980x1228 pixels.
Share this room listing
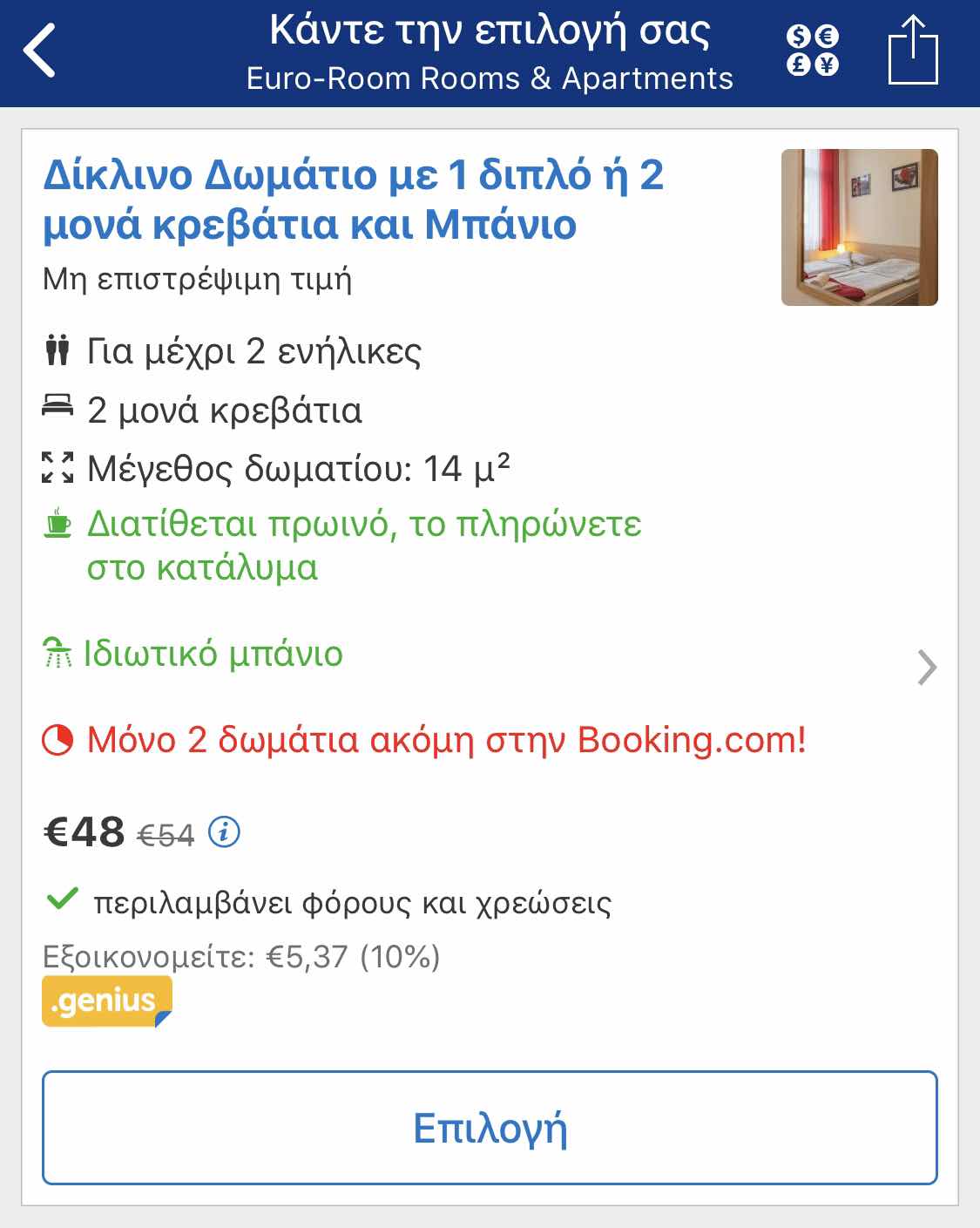912,51
